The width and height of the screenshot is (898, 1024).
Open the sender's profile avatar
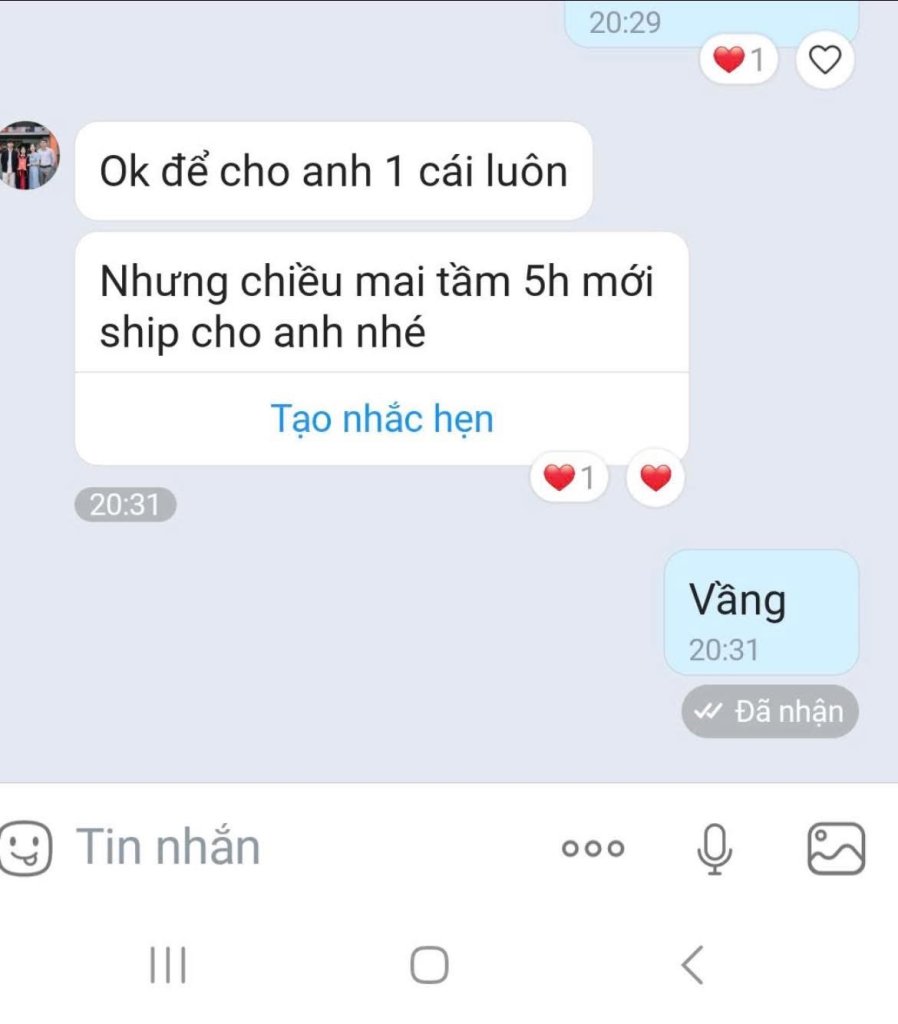[28, 156]
